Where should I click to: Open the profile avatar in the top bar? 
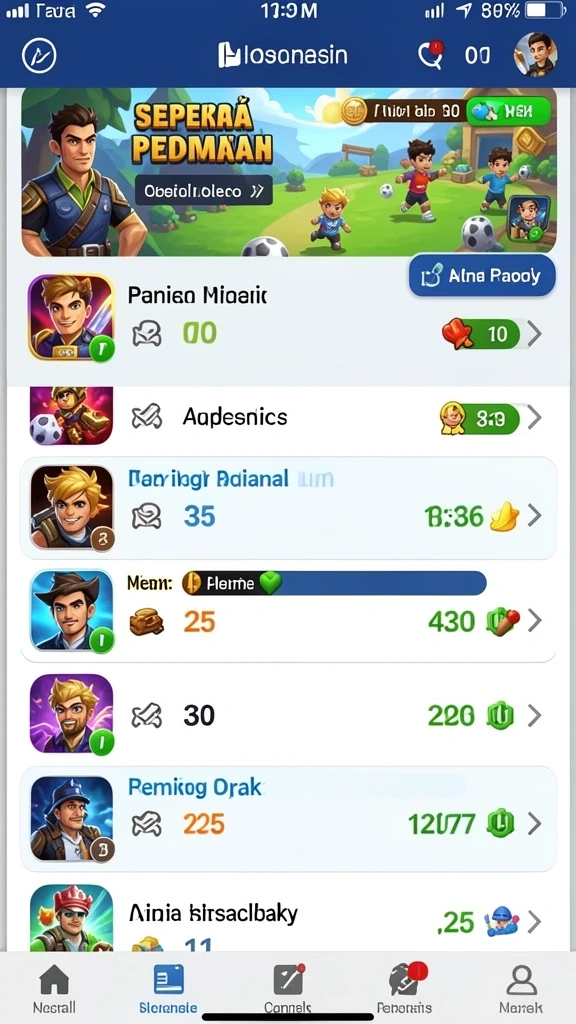coord(536,56)
